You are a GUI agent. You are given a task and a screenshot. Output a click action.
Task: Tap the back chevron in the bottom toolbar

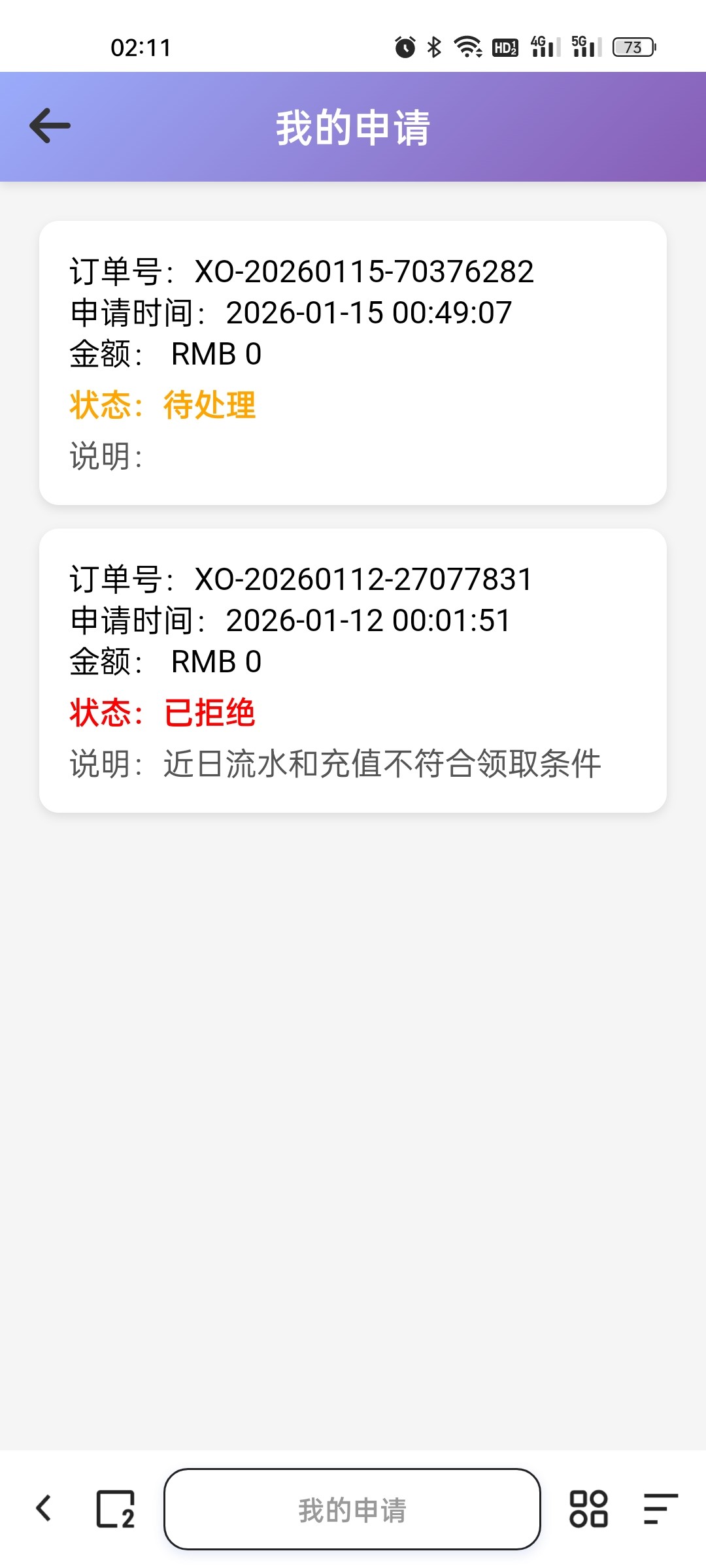click(44, 1510)
